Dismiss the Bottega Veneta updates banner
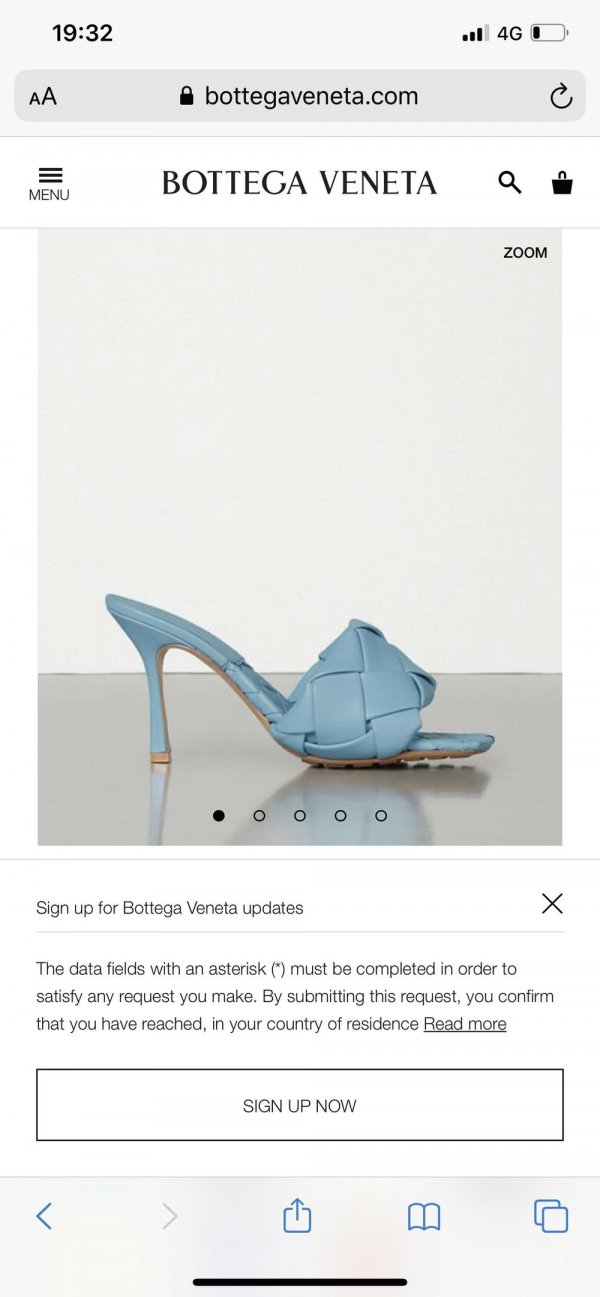 click(x=552, y=904)
